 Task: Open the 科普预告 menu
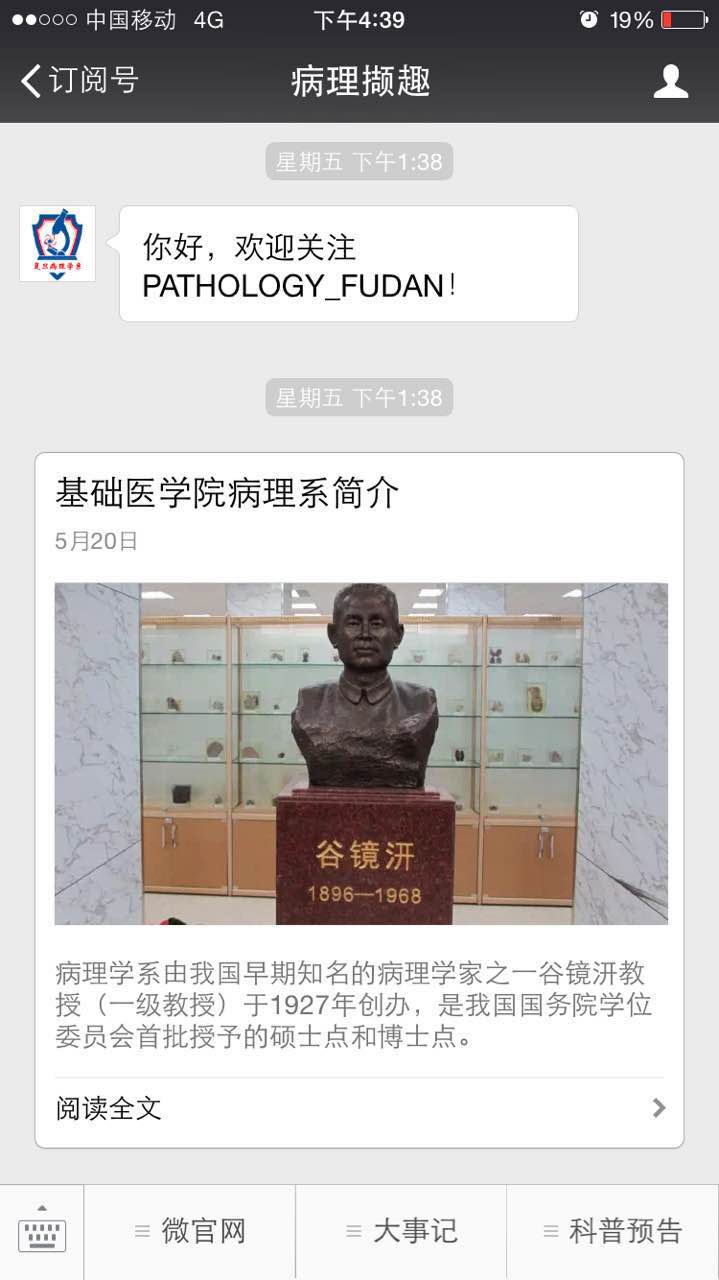(x=612, y=1231)
